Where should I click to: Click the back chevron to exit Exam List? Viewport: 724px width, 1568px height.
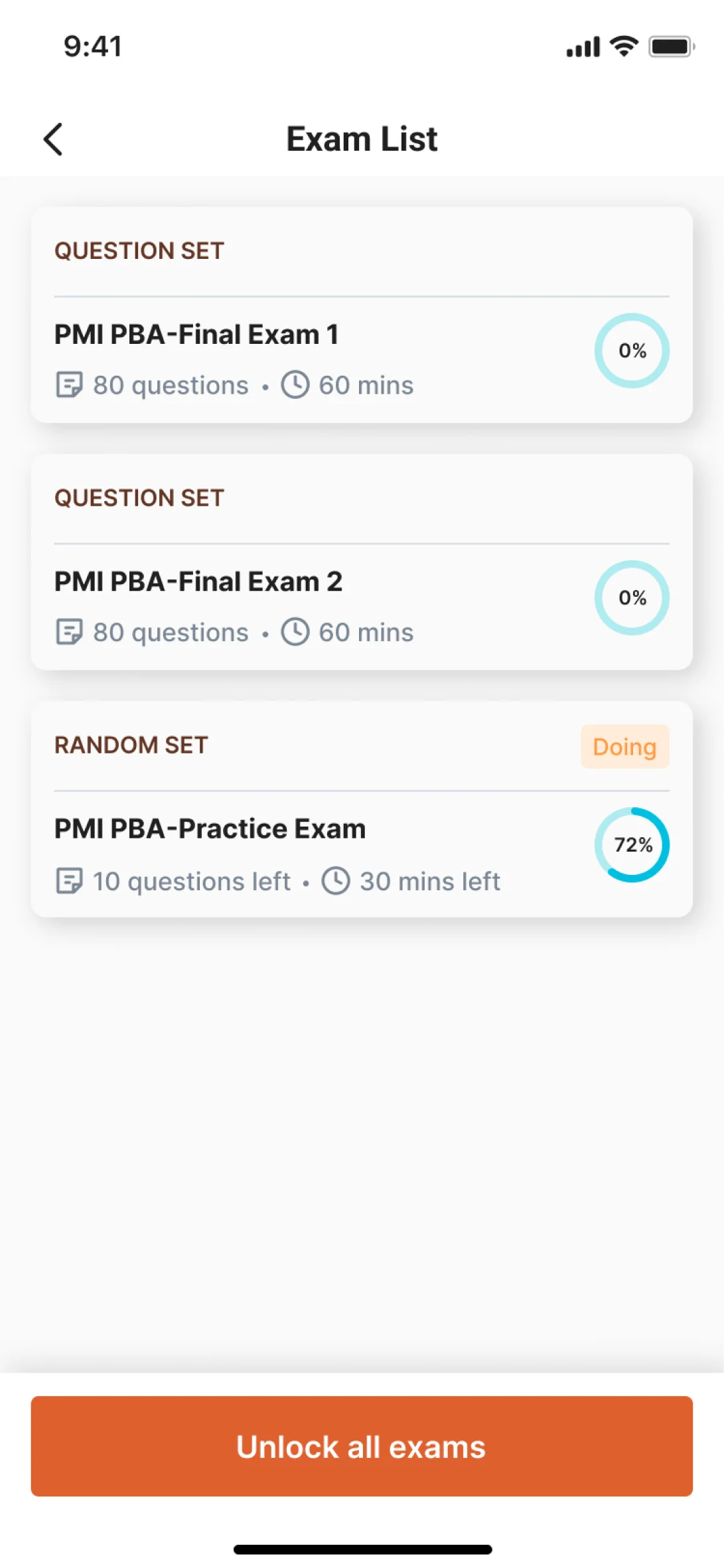54,139
